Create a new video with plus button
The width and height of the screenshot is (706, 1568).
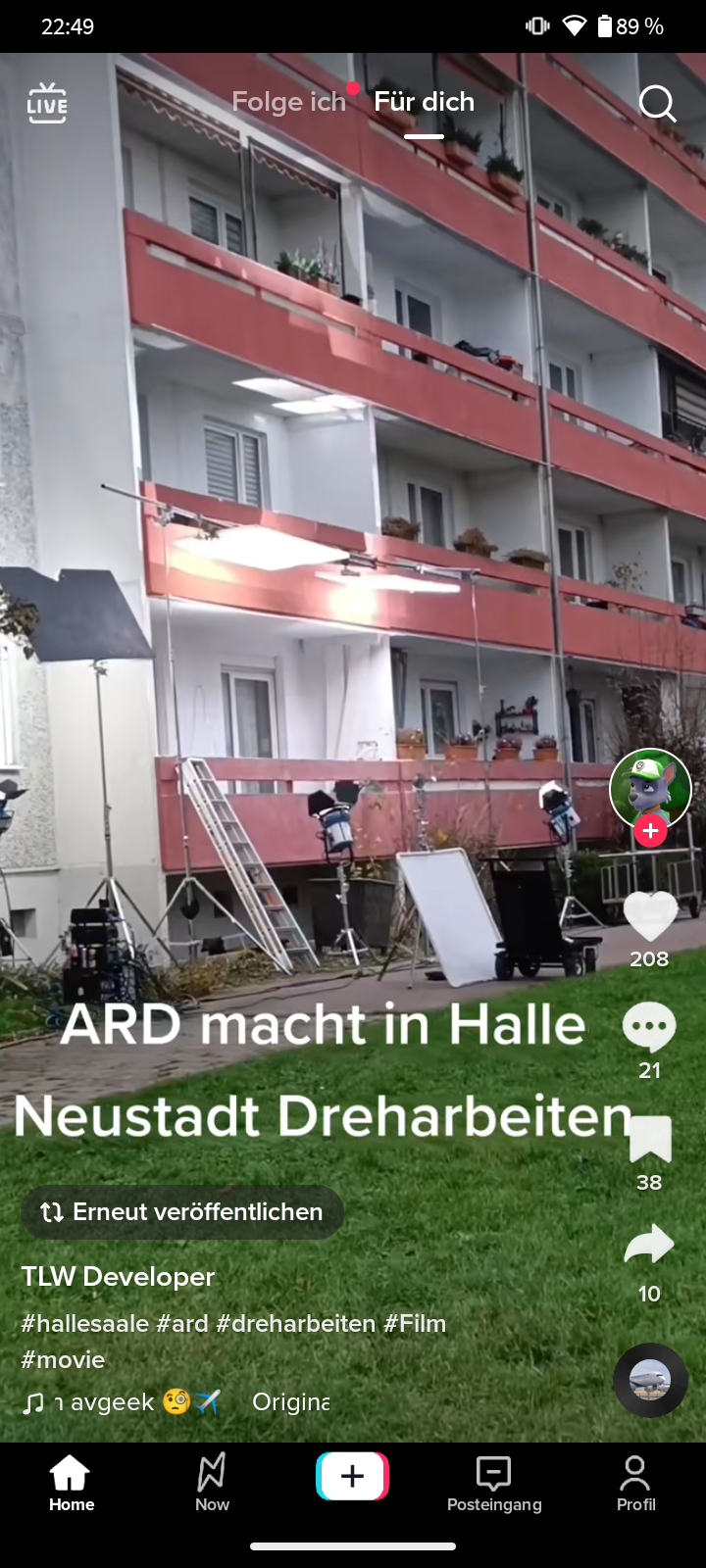pyautogui.click(x=352, y=1477)
